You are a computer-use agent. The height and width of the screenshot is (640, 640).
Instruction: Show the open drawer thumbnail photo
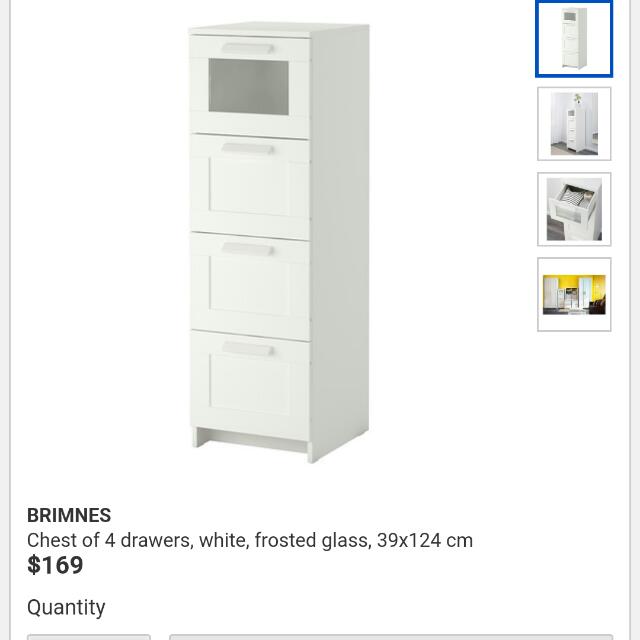pos(574,209)
